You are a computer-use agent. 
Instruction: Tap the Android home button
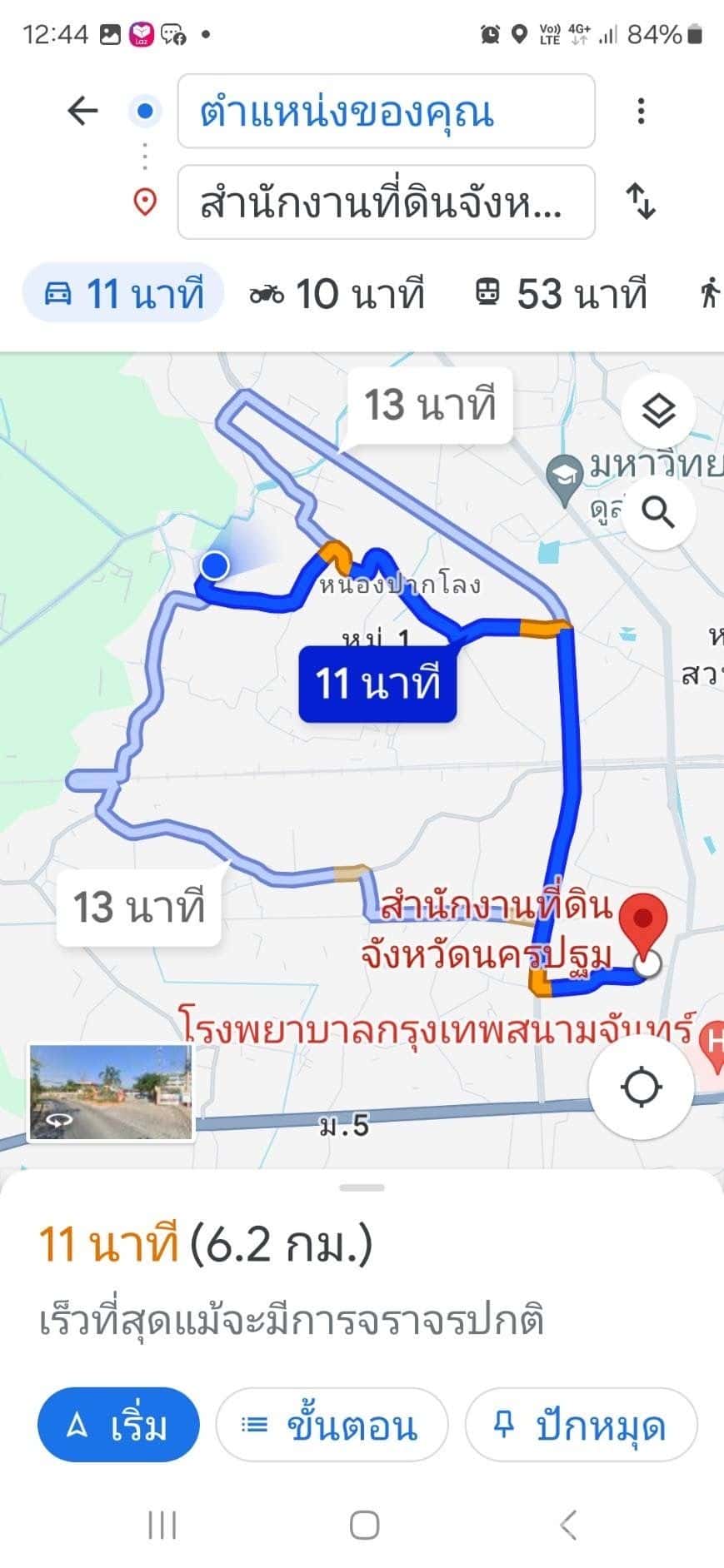point(362,1526)
